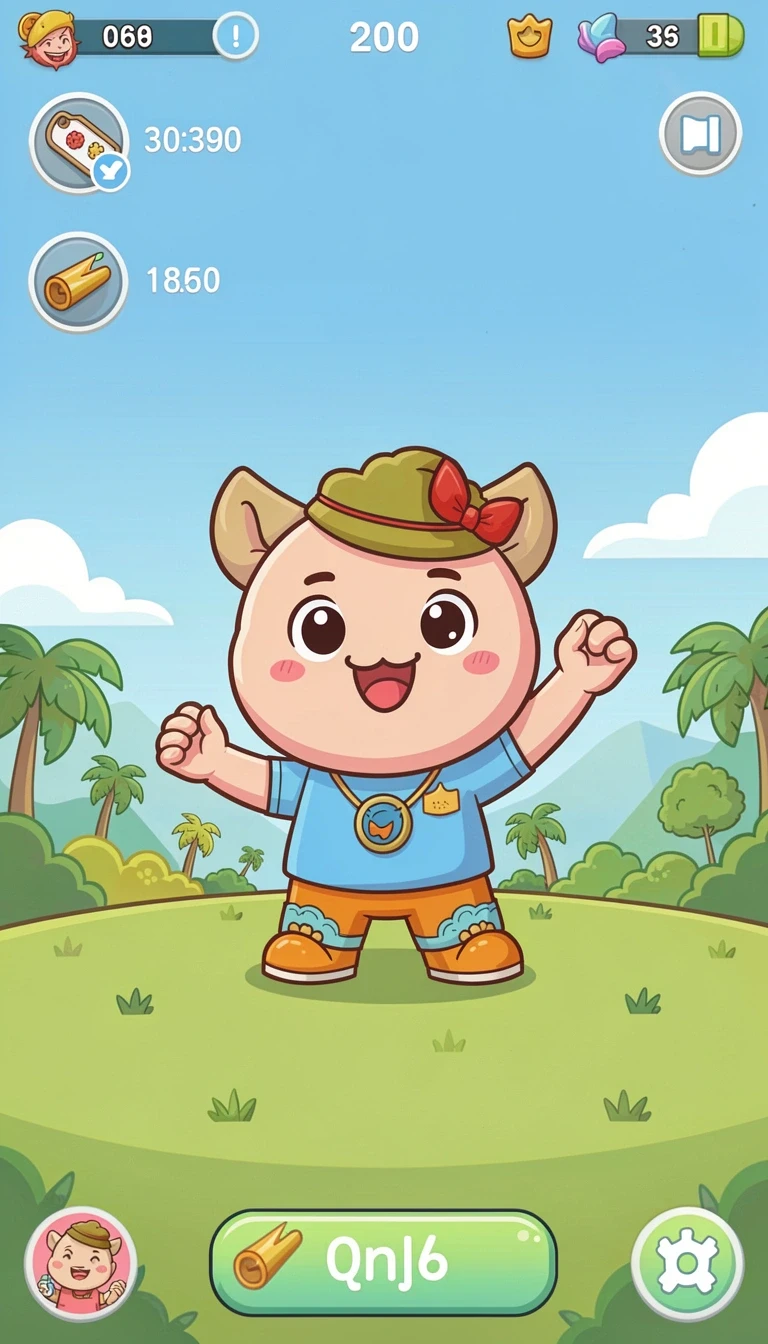This screenshot has width=768, height=1344.
Task: Open the golden crown icon
Action: pyautogui.click(x=530, y=37)
